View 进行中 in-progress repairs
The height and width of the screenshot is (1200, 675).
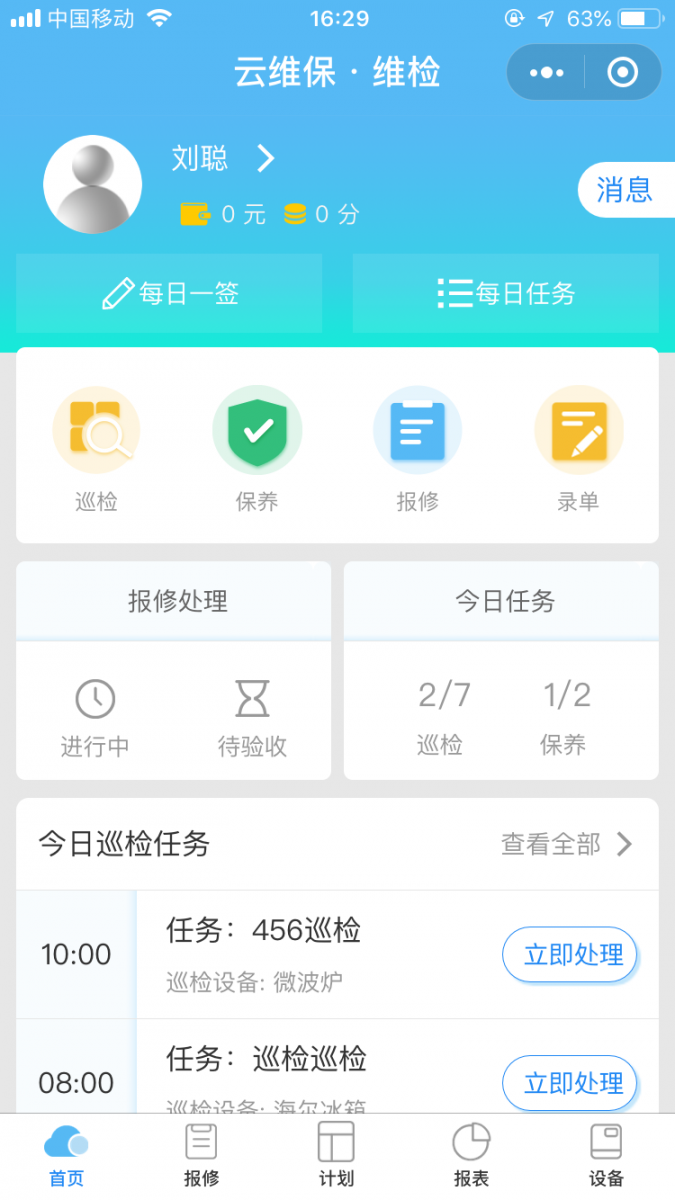point(95,718)
